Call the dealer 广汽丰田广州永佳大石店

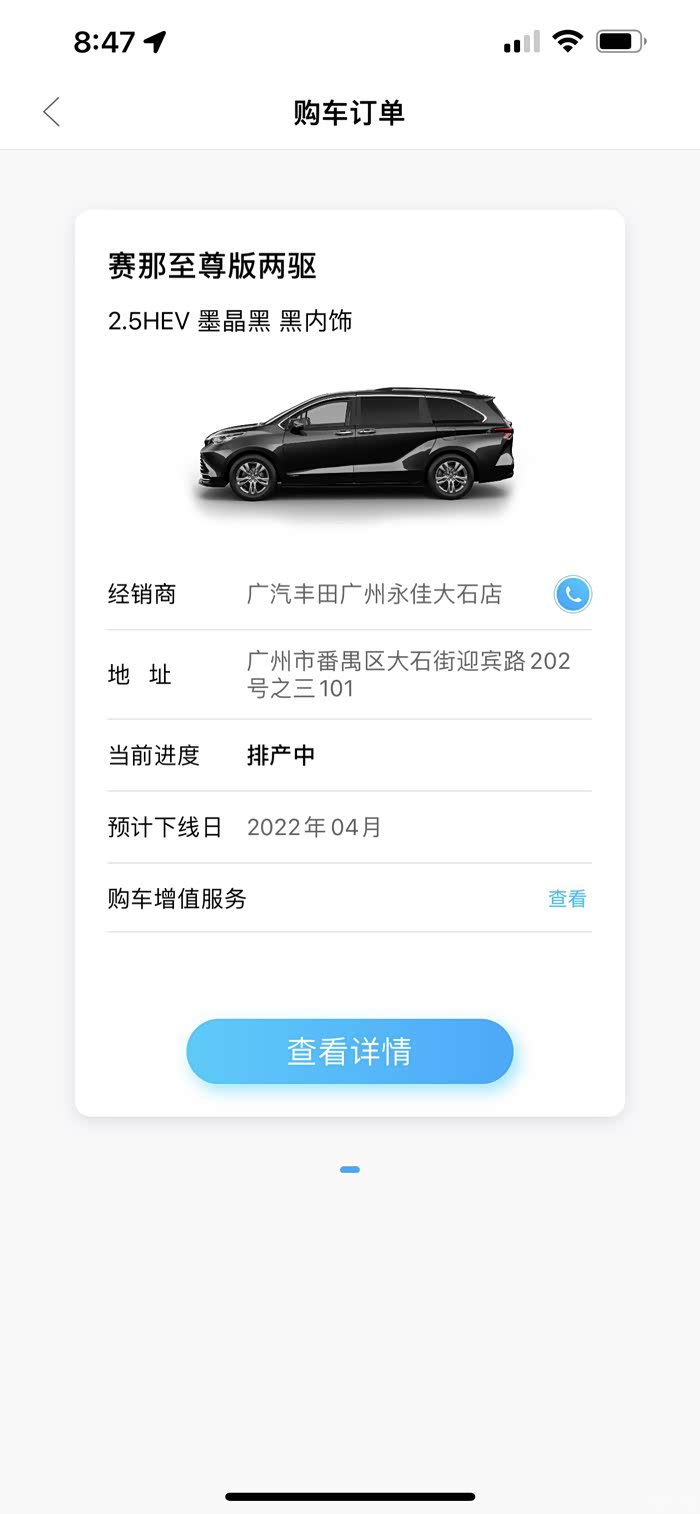(x=573, y=595)
